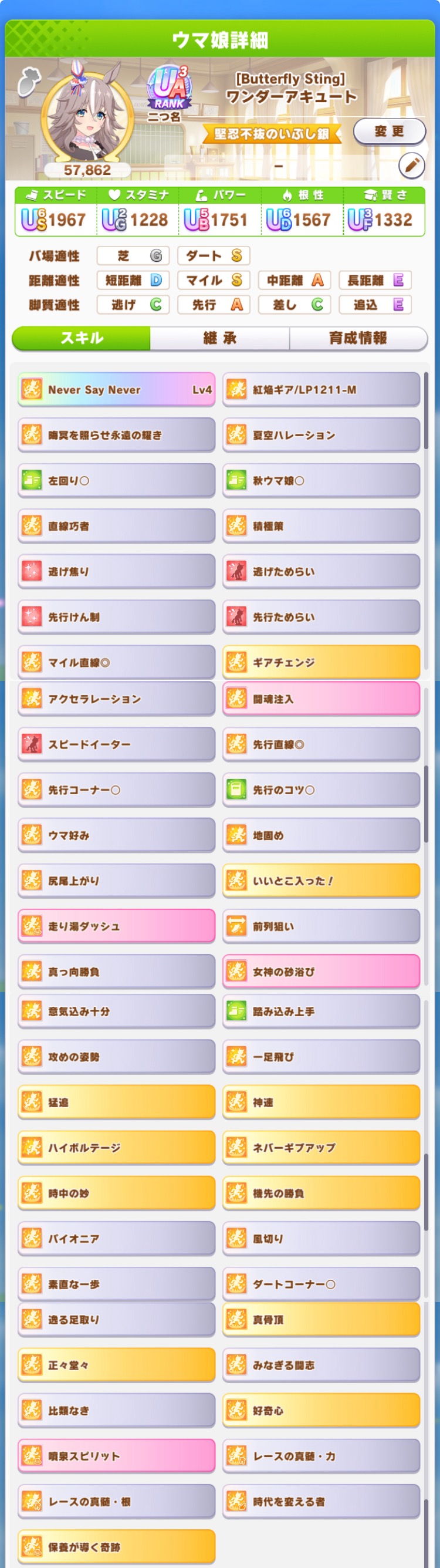Show the 女神の砂浴び skill details

(321, 972)
